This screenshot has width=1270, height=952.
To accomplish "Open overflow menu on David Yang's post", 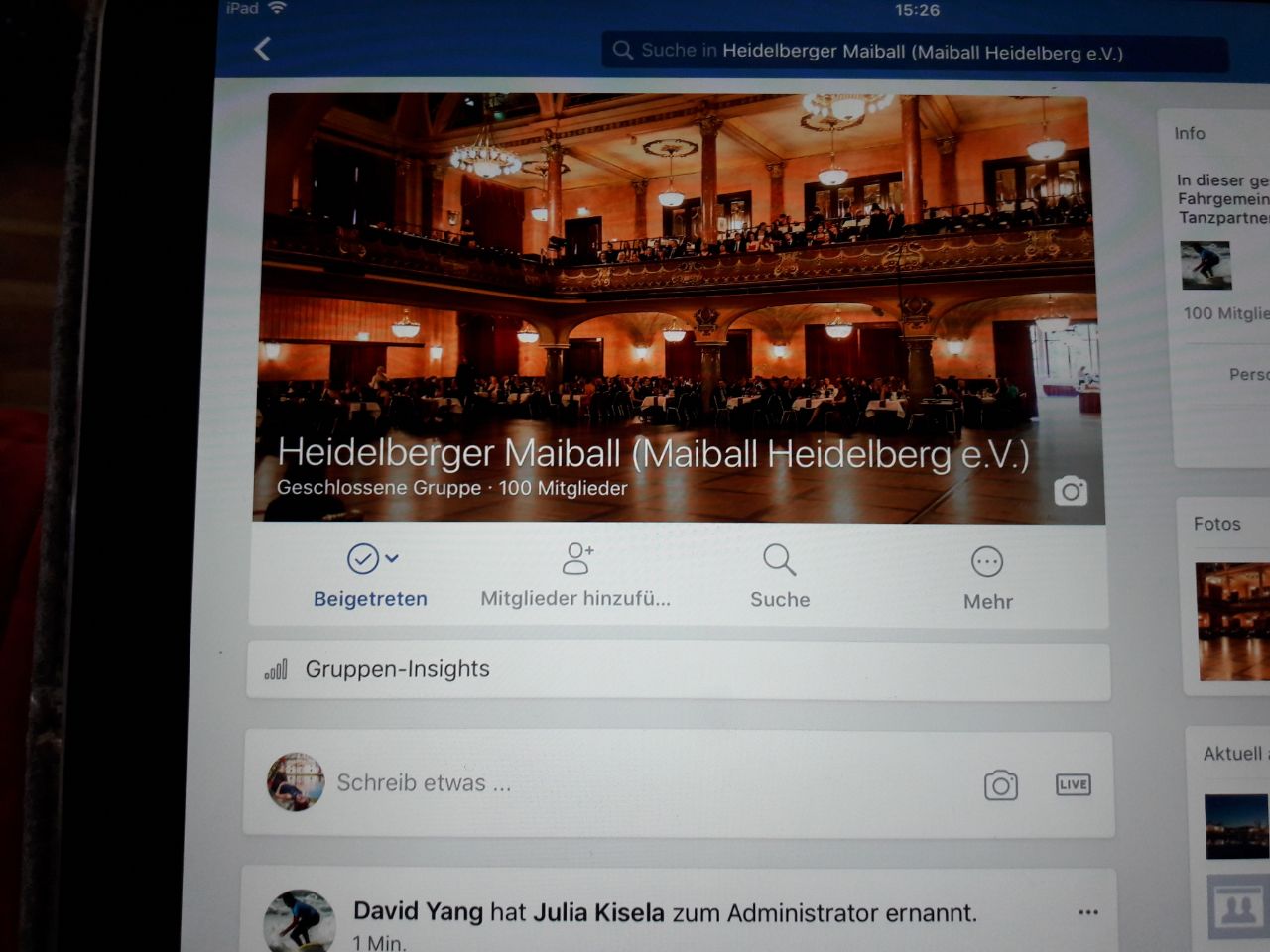I will coord(1087,912).
